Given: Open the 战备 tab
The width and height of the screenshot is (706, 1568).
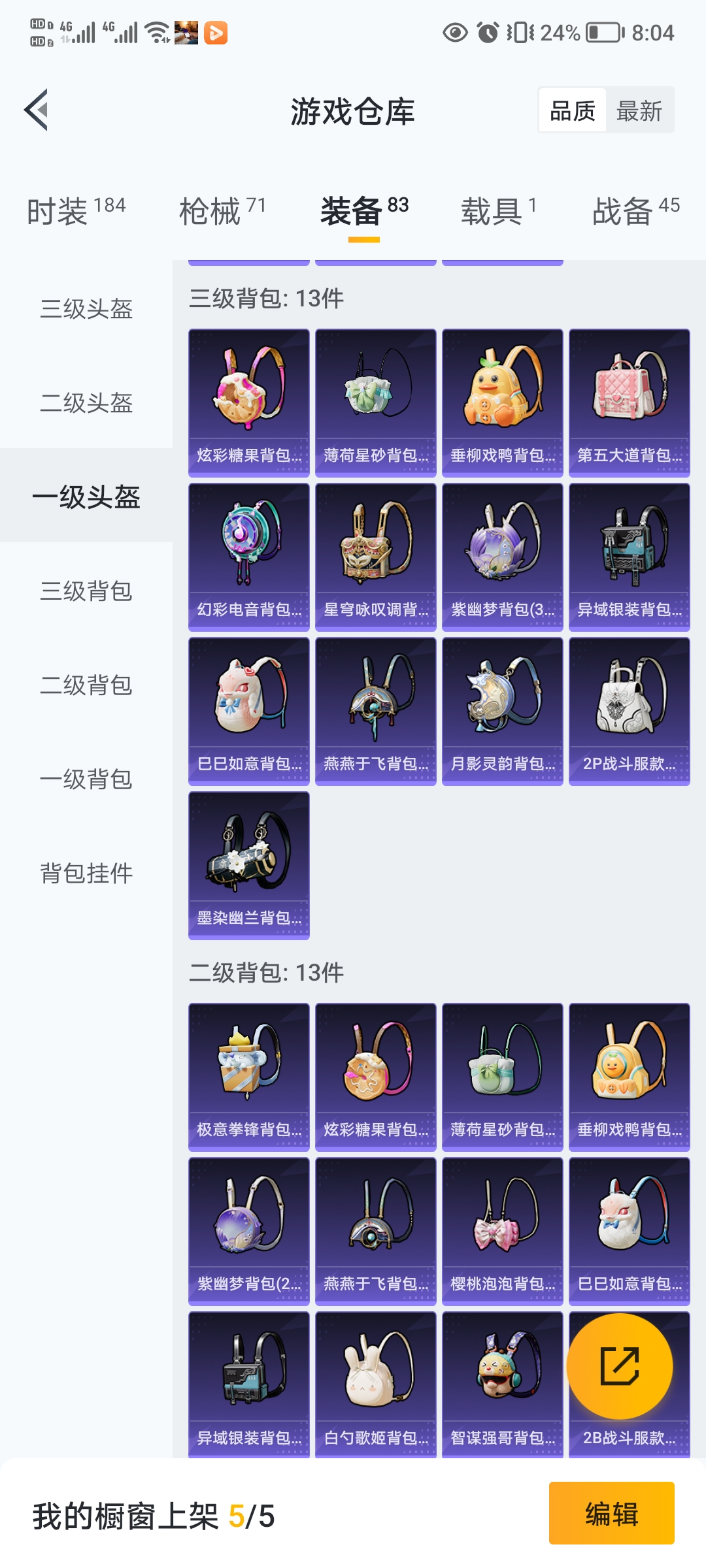Looking at the screenshot, I should [x=635, y=211].
